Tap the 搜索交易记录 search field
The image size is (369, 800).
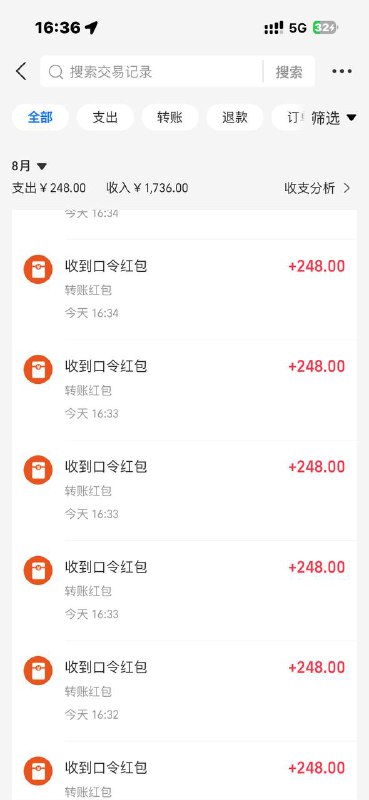click(x=151, y=71)
